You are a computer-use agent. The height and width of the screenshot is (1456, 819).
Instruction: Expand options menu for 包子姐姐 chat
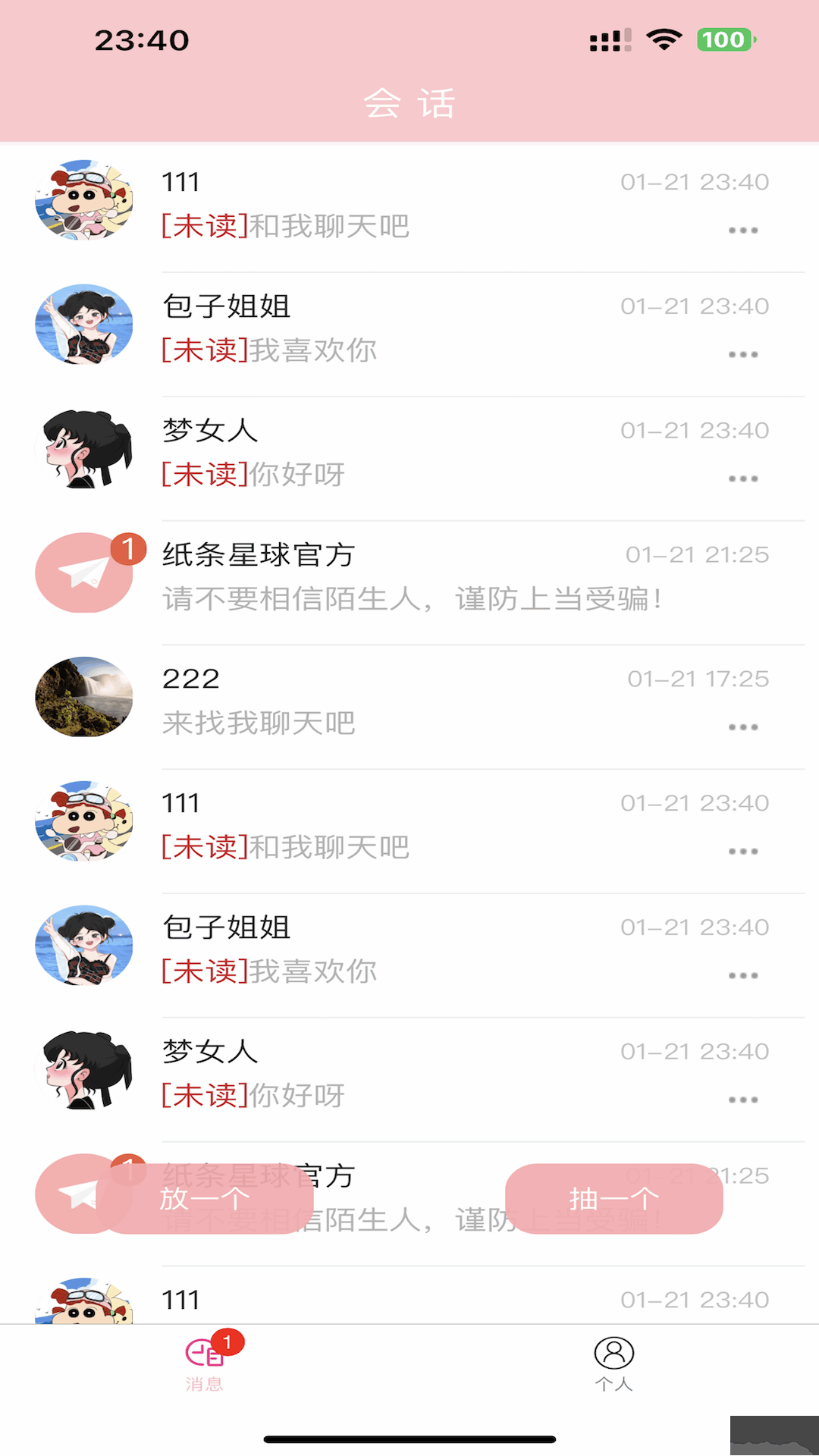(743, 353)
